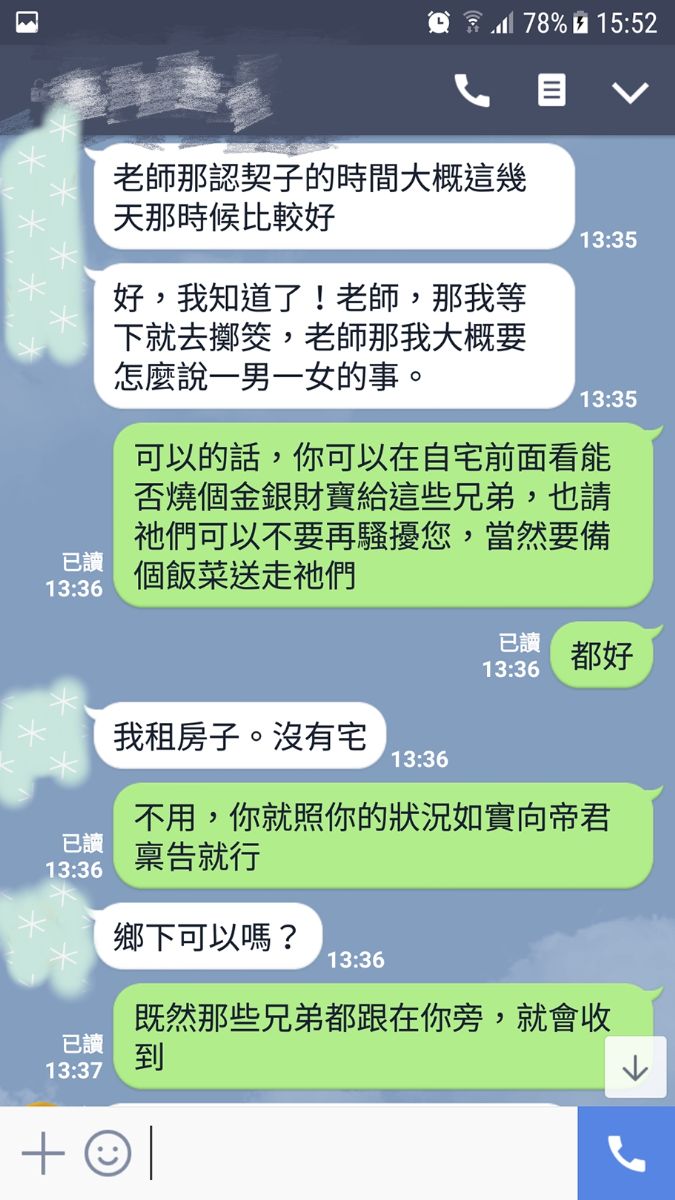Open the emoji sticker picker
675x1200 pixels.
108,1154
